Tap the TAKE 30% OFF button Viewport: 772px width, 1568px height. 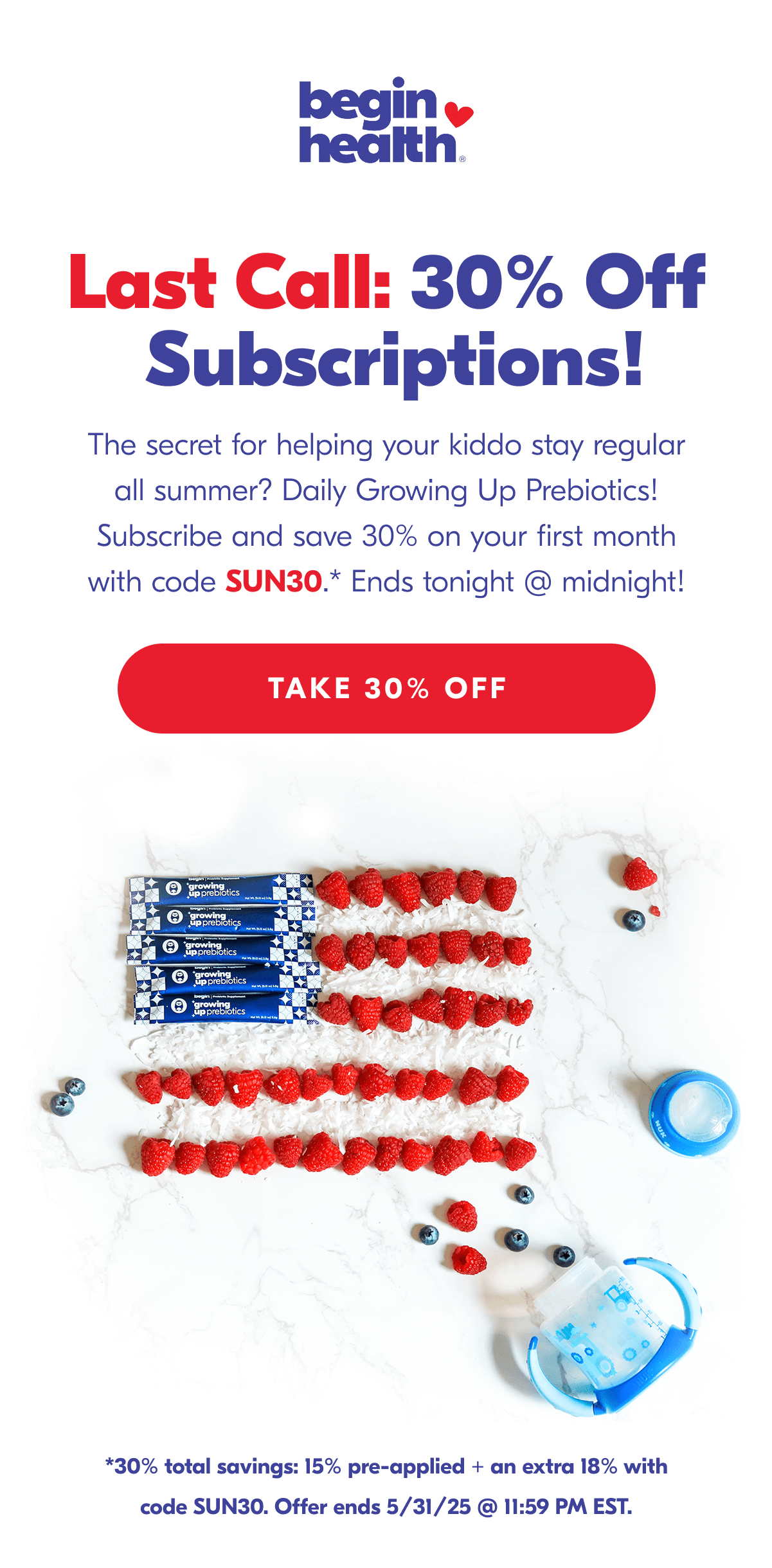coord(386,689)
